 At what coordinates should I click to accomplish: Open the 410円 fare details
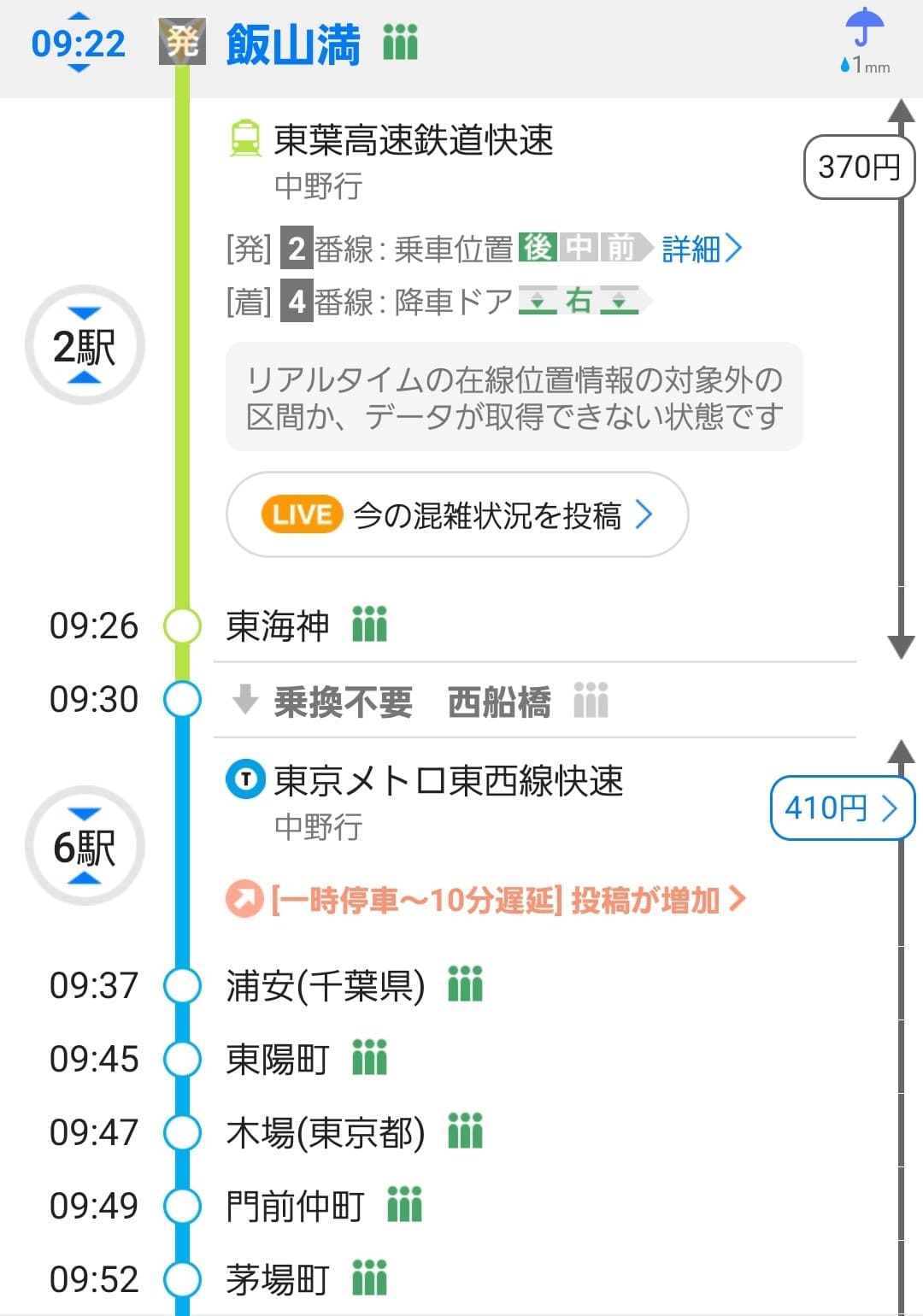tap(841, 808)
